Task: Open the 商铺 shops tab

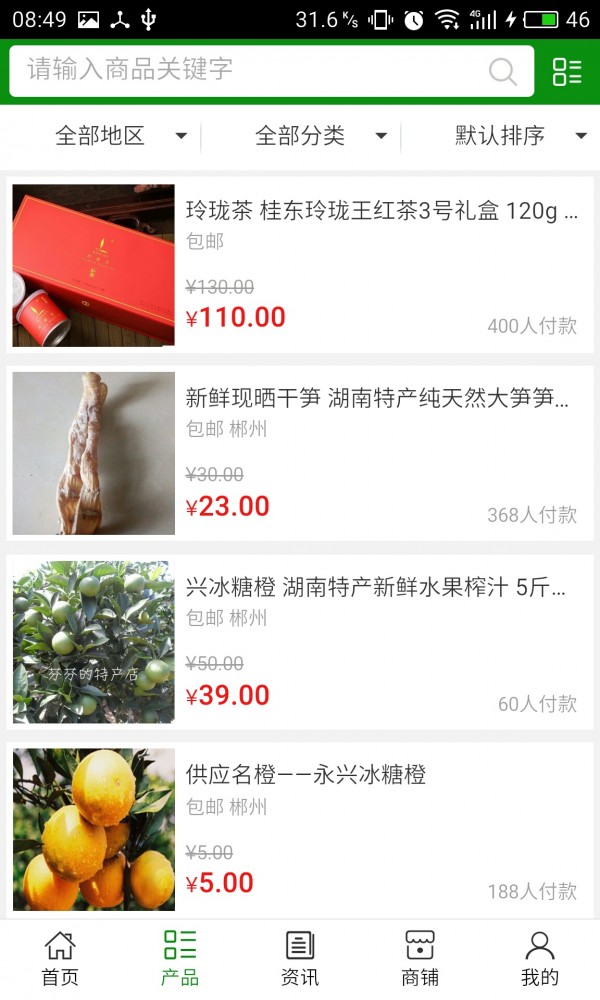Action: point(420,958)
